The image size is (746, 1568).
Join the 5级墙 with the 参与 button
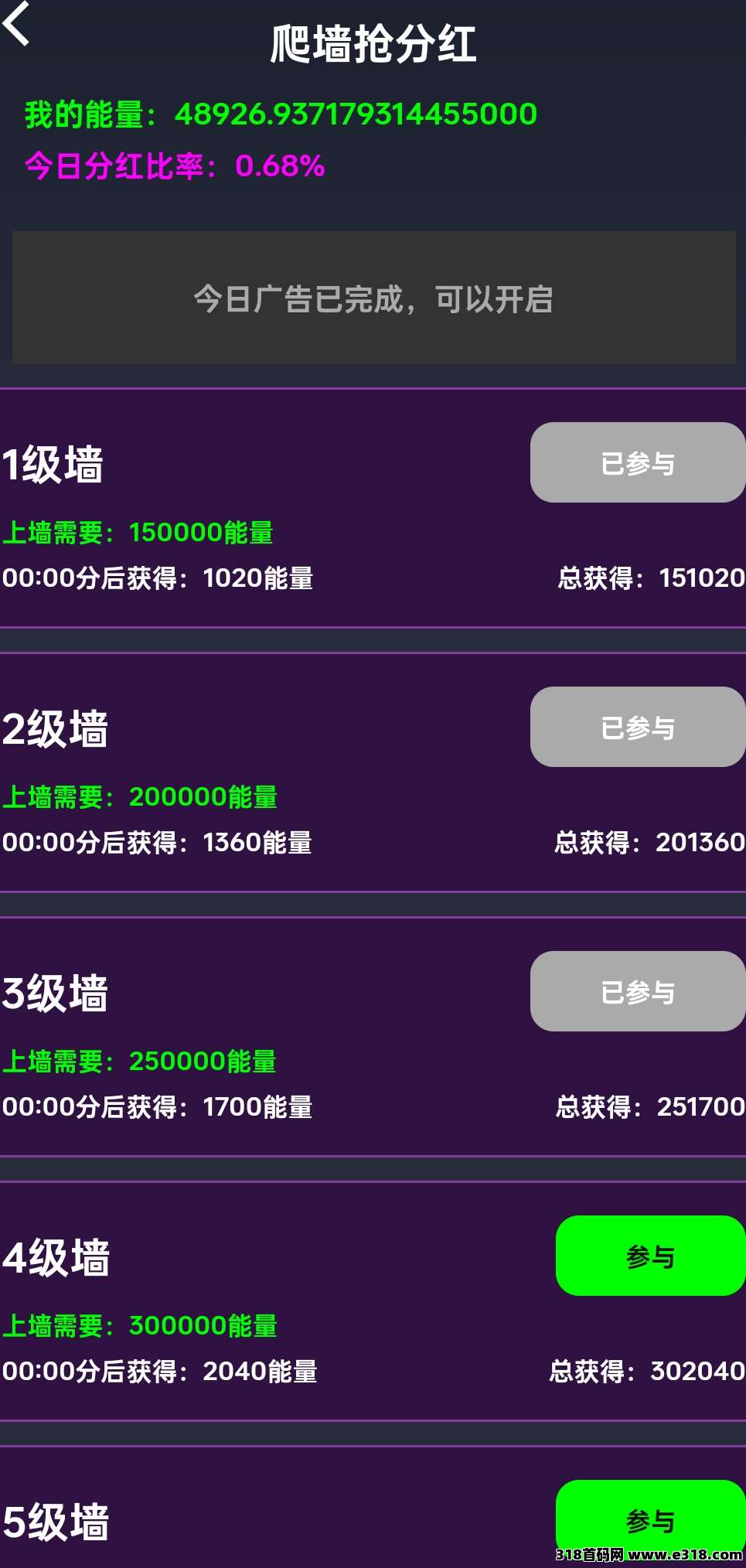click(651, 1519)
